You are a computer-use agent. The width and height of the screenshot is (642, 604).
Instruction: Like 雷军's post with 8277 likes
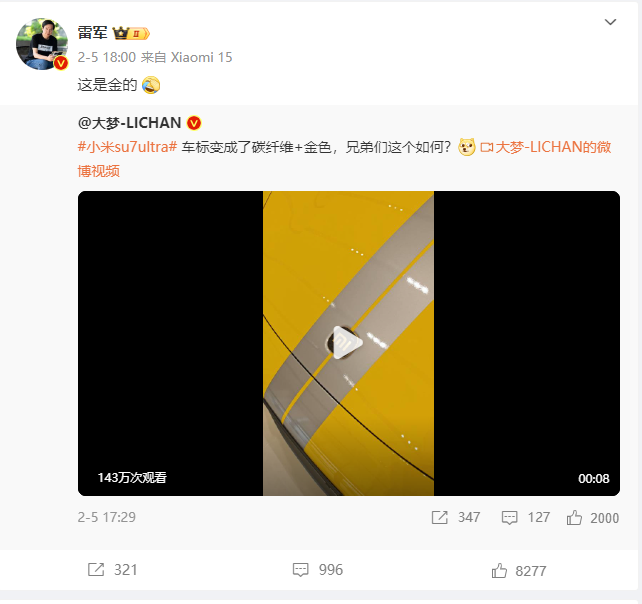pos(519,571)
